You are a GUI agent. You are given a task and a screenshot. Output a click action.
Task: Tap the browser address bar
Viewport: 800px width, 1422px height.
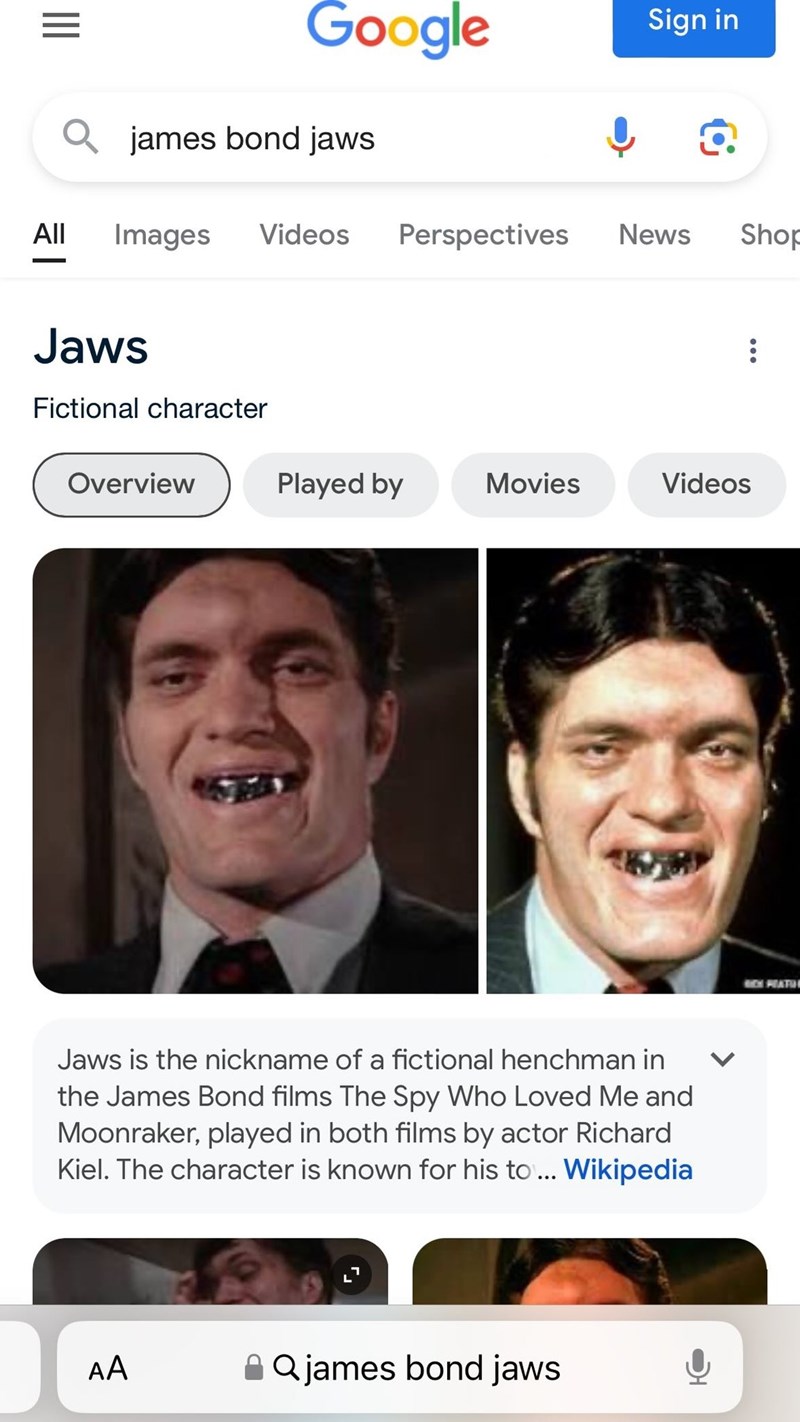[x=410, y=1368]
